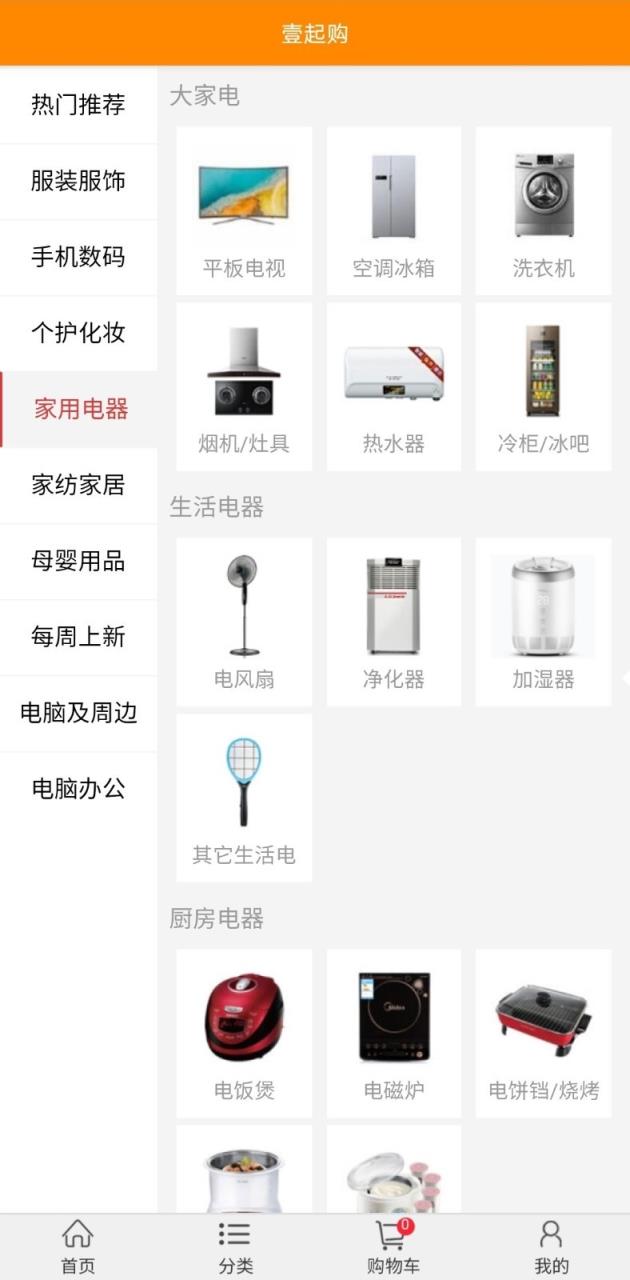This screenshot has height=1280, width=630.
Task: Open the 电磁炉 tile
Action: 393,1033
